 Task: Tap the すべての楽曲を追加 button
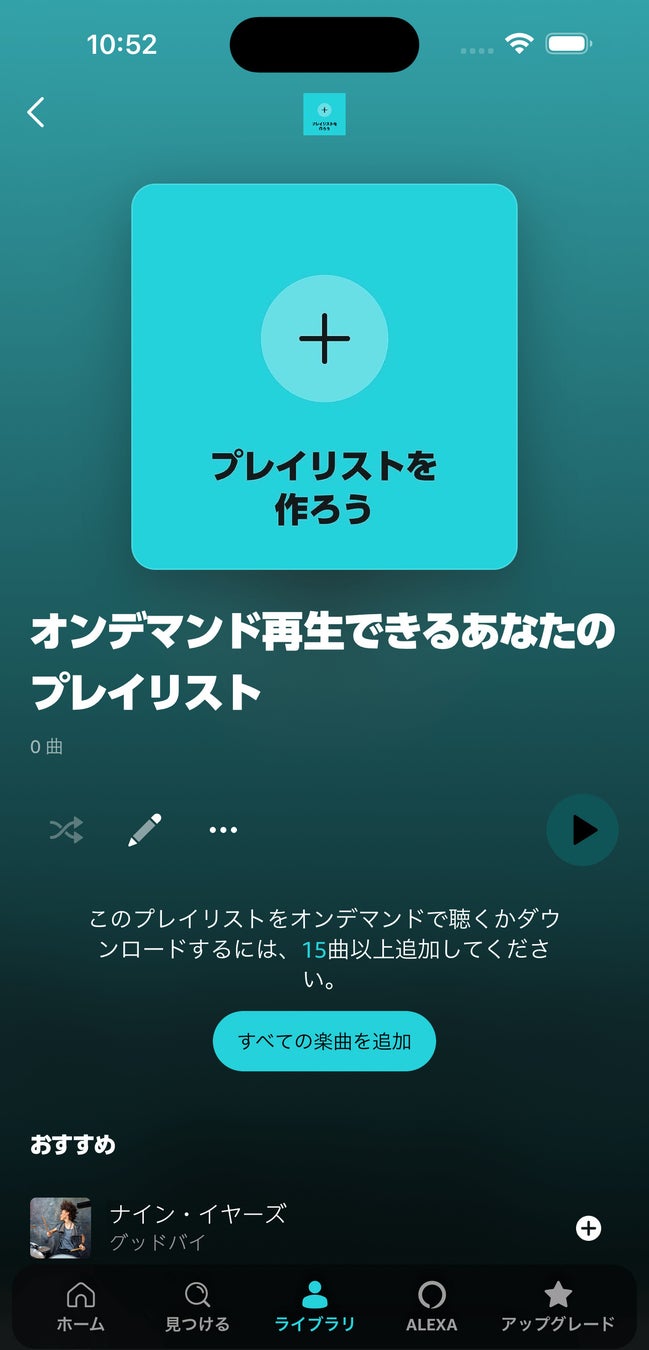[x=324, y=1041]
